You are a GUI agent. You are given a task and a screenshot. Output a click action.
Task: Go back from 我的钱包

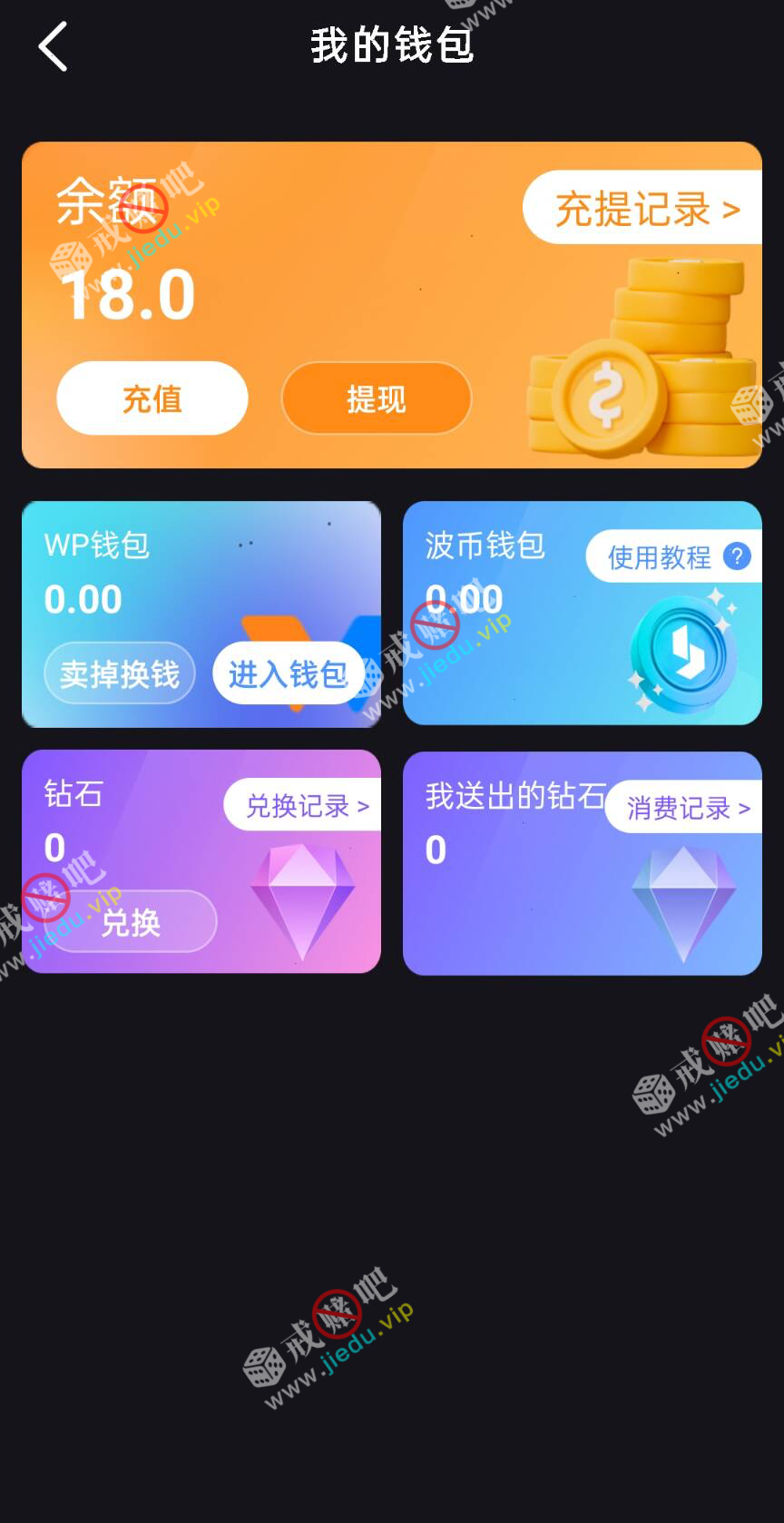pyautogui.click(x=53, y=47)
